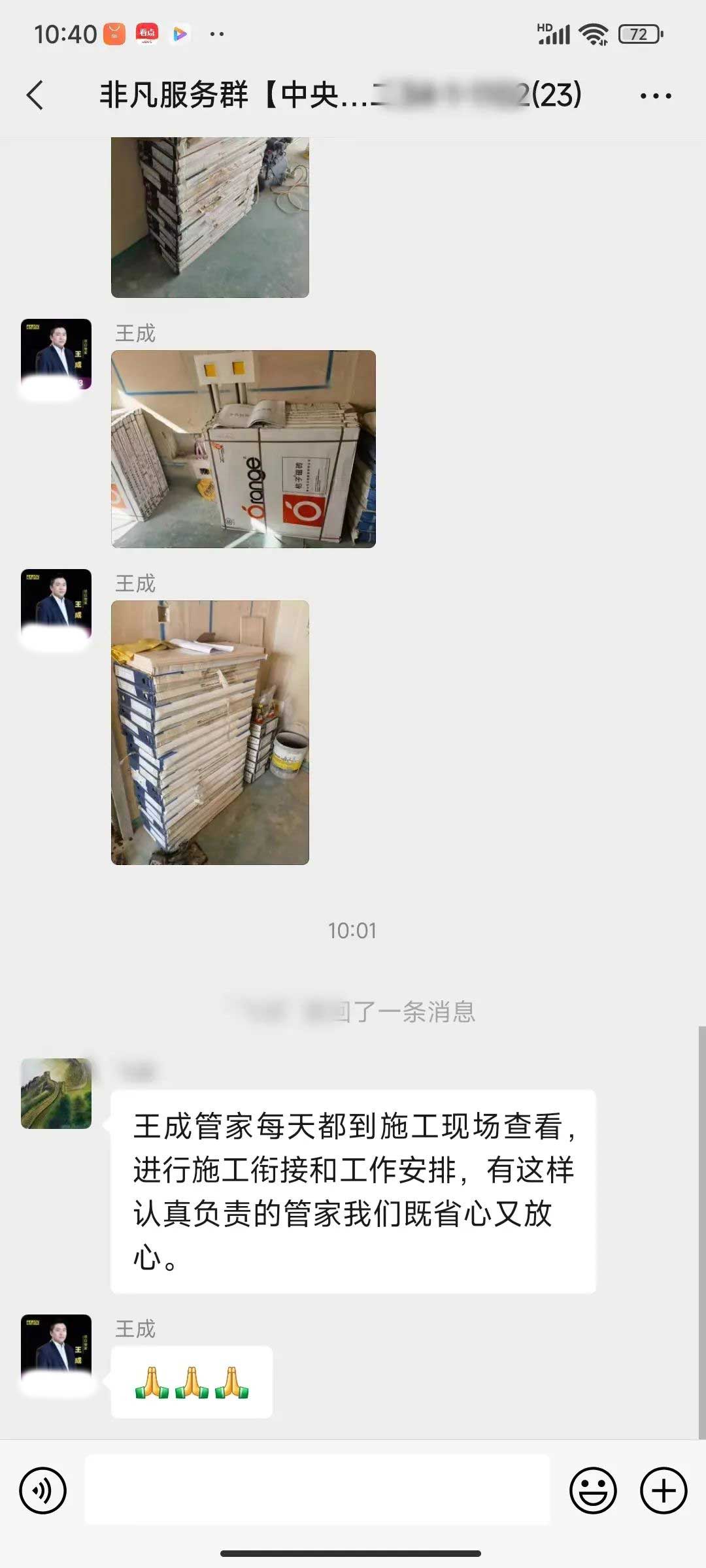View photo of stacked boxes beside paint bucket
Screen dimensions: 706x1568
(210, 732)
